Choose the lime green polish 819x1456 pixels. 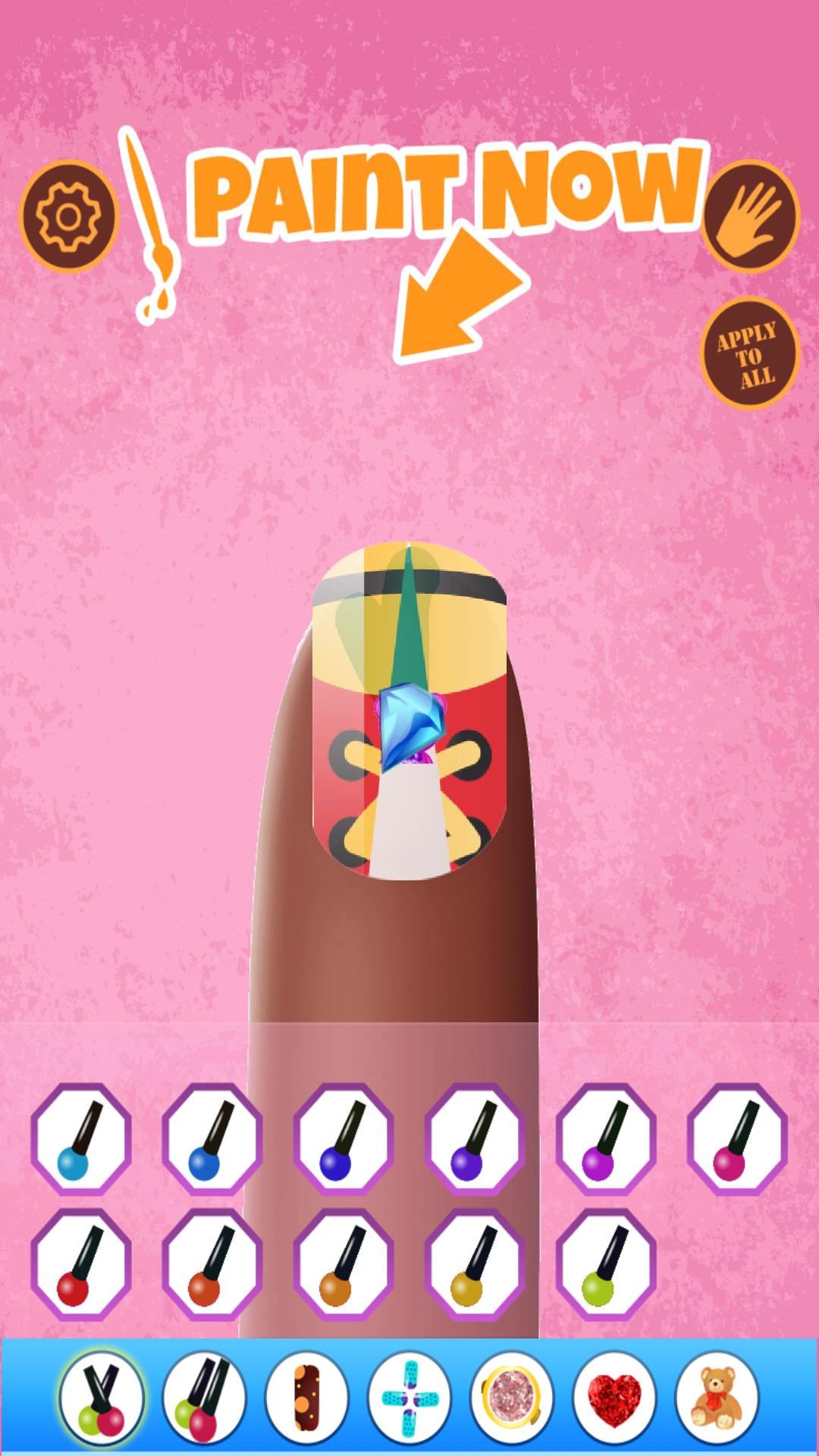click(606, 1264)
